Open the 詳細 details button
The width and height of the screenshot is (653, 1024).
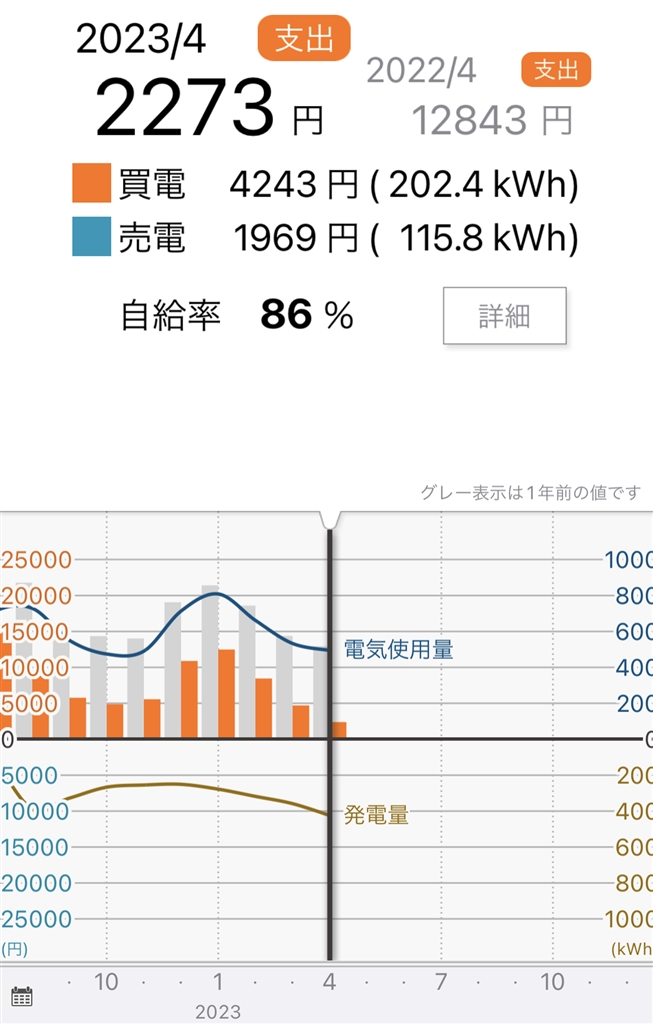pos(505,316)
